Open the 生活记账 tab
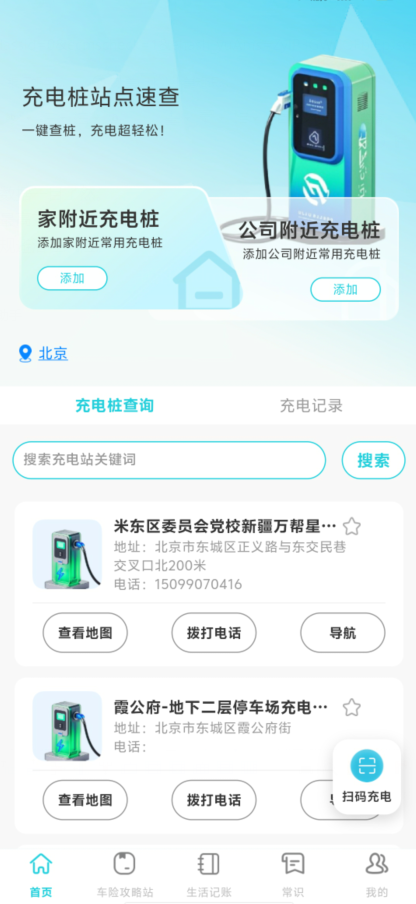Screen dimensions: 416x904 coord(208,875)
